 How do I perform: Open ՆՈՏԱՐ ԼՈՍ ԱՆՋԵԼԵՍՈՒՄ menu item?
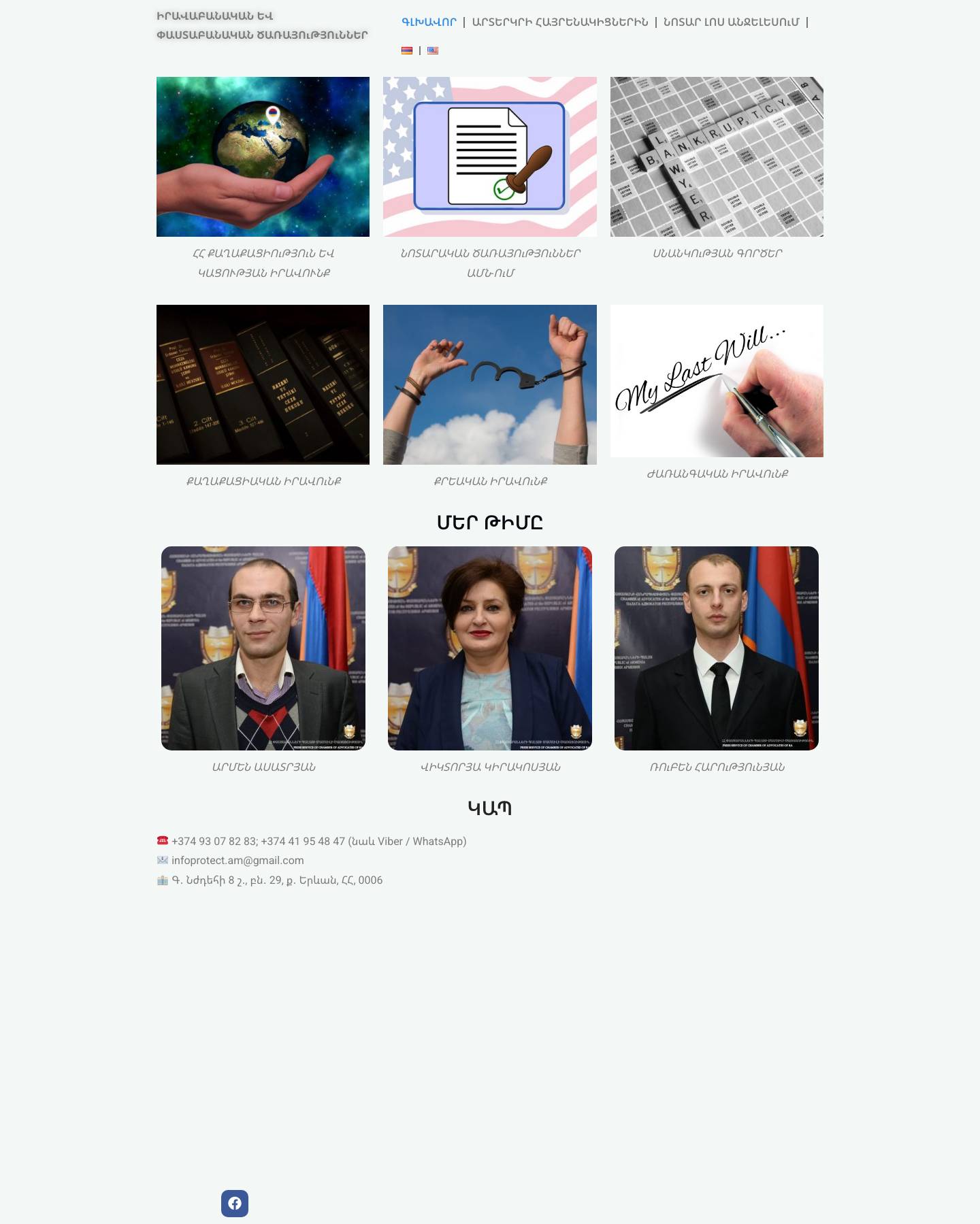click(731, 22)
